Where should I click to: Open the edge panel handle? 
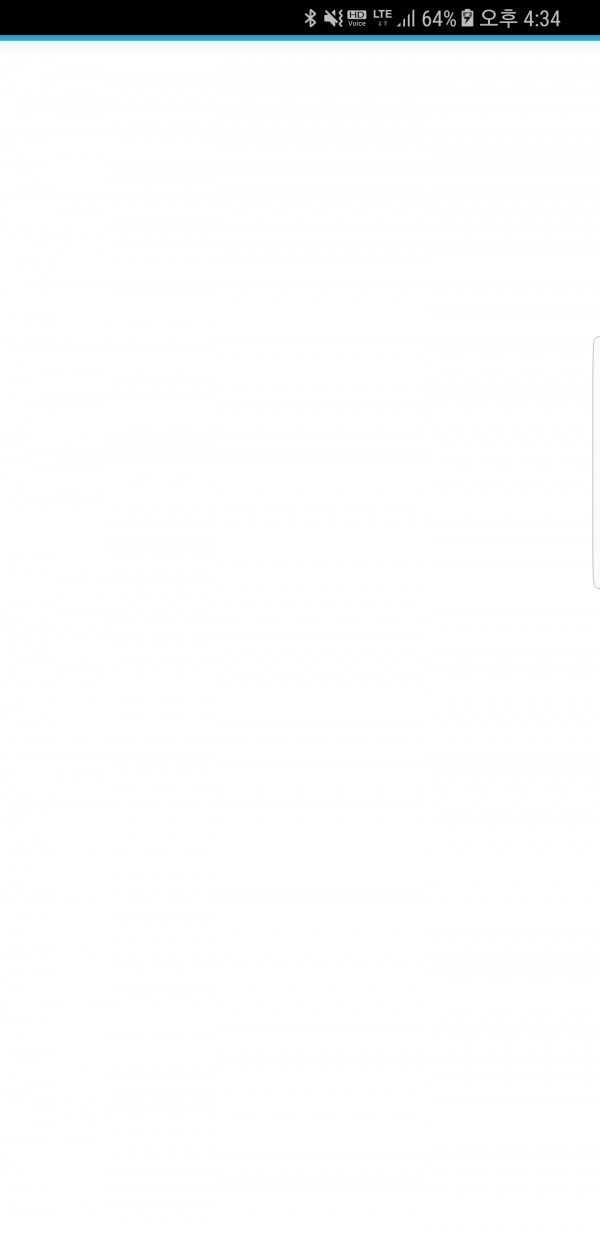pyautogui.click(x=596, y=462)
